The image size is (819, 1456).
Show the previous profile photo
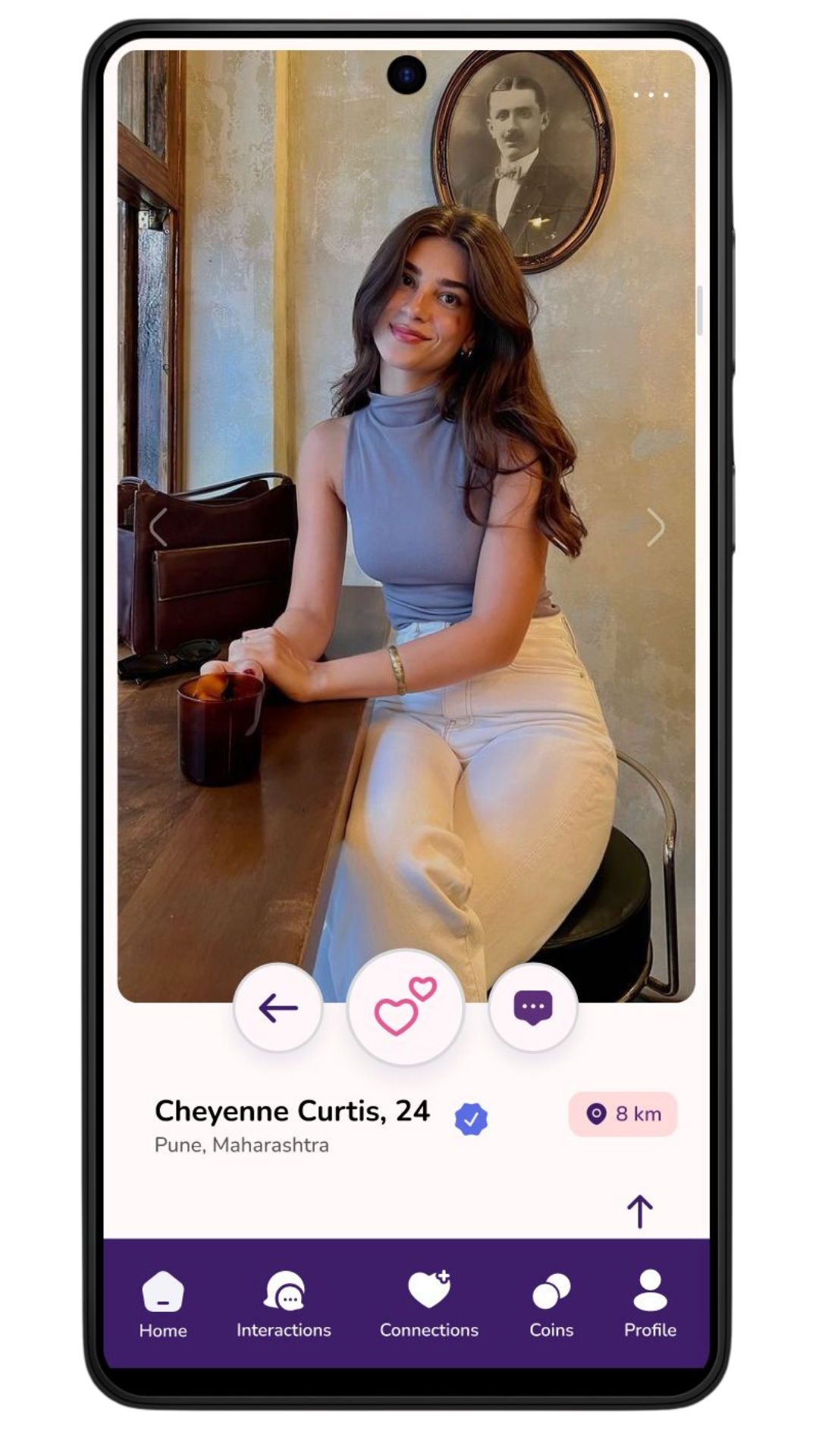tap(158, 527)
